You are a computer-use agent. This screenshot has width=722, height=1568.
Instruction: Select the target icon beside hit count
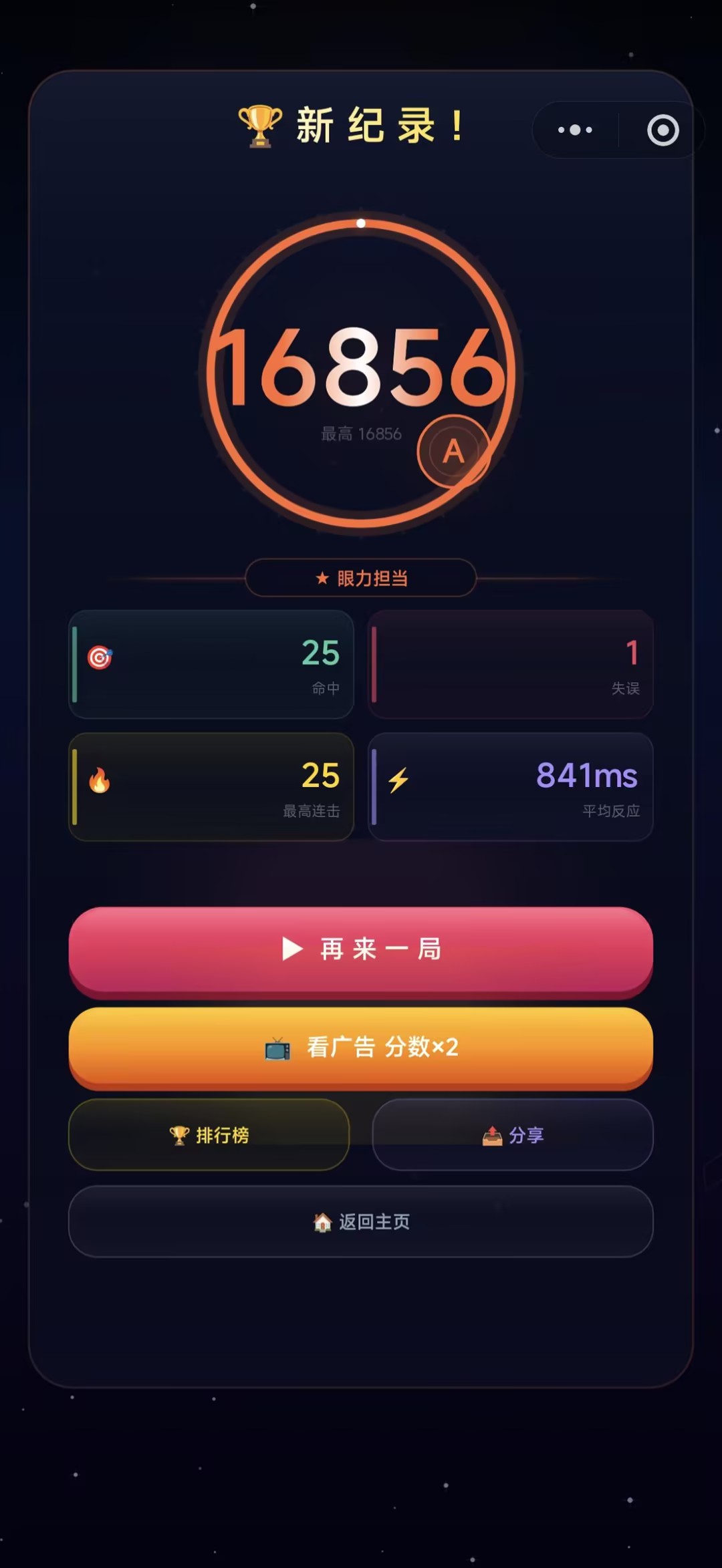(99, 658)
